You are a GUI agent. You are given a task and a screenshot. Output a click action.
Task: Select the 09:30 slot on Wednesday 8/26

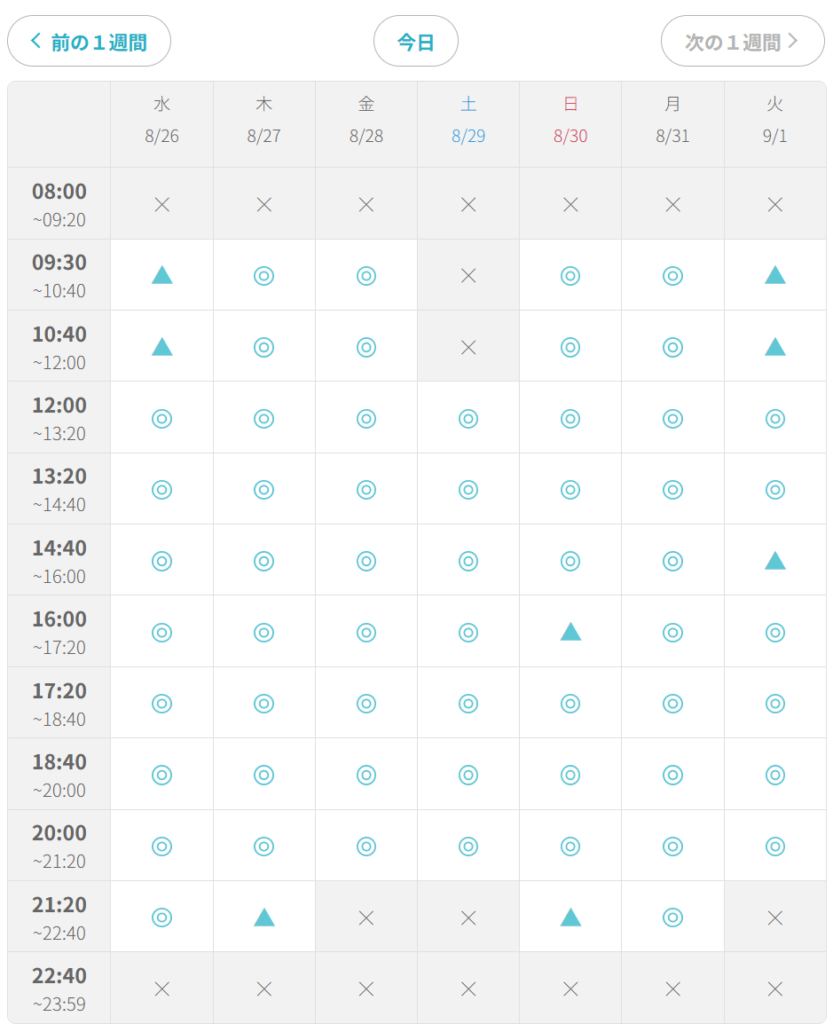(162, 275)
